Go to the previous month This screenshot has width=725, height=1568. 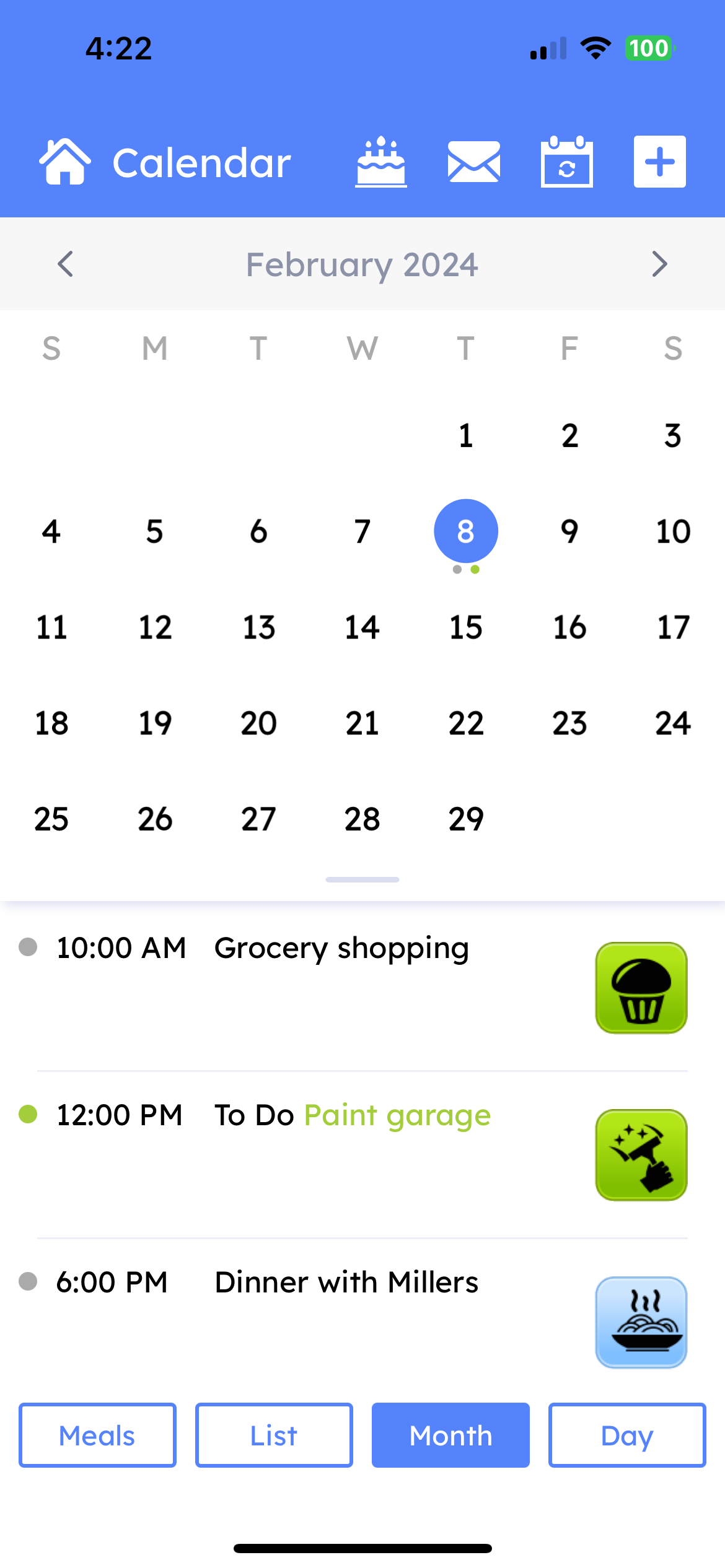tap(66, 264)
